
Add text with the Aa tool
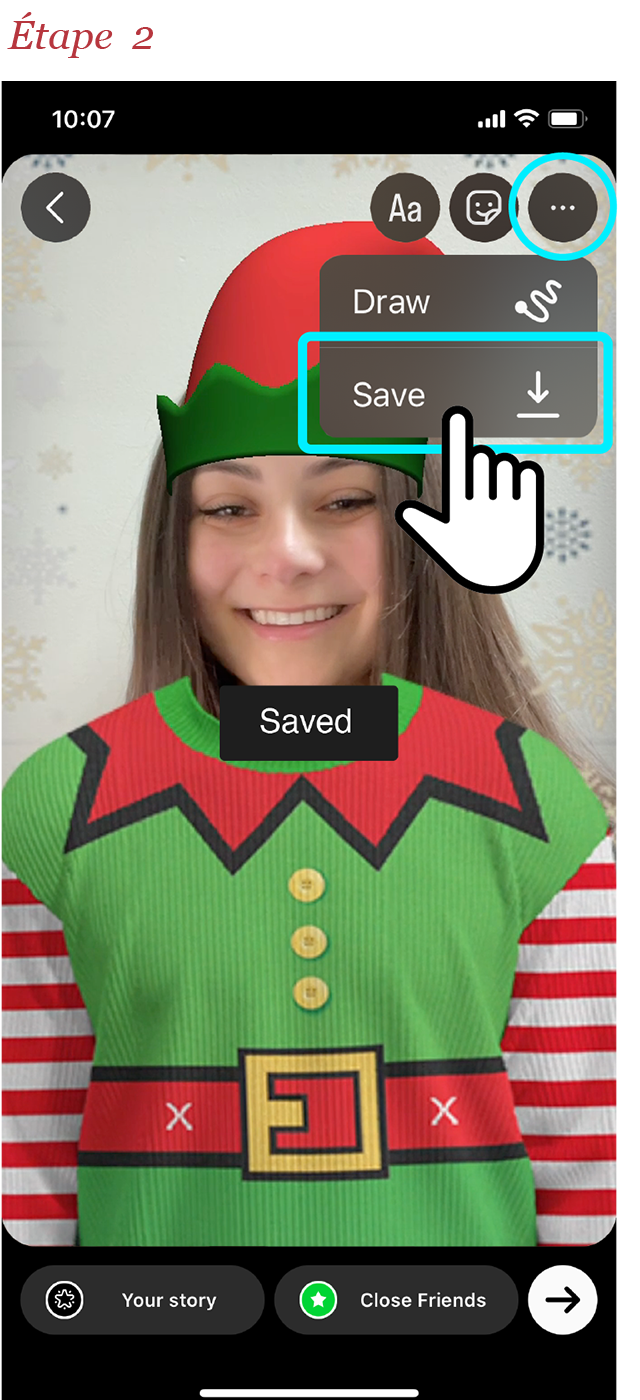[x=405, y=209]
